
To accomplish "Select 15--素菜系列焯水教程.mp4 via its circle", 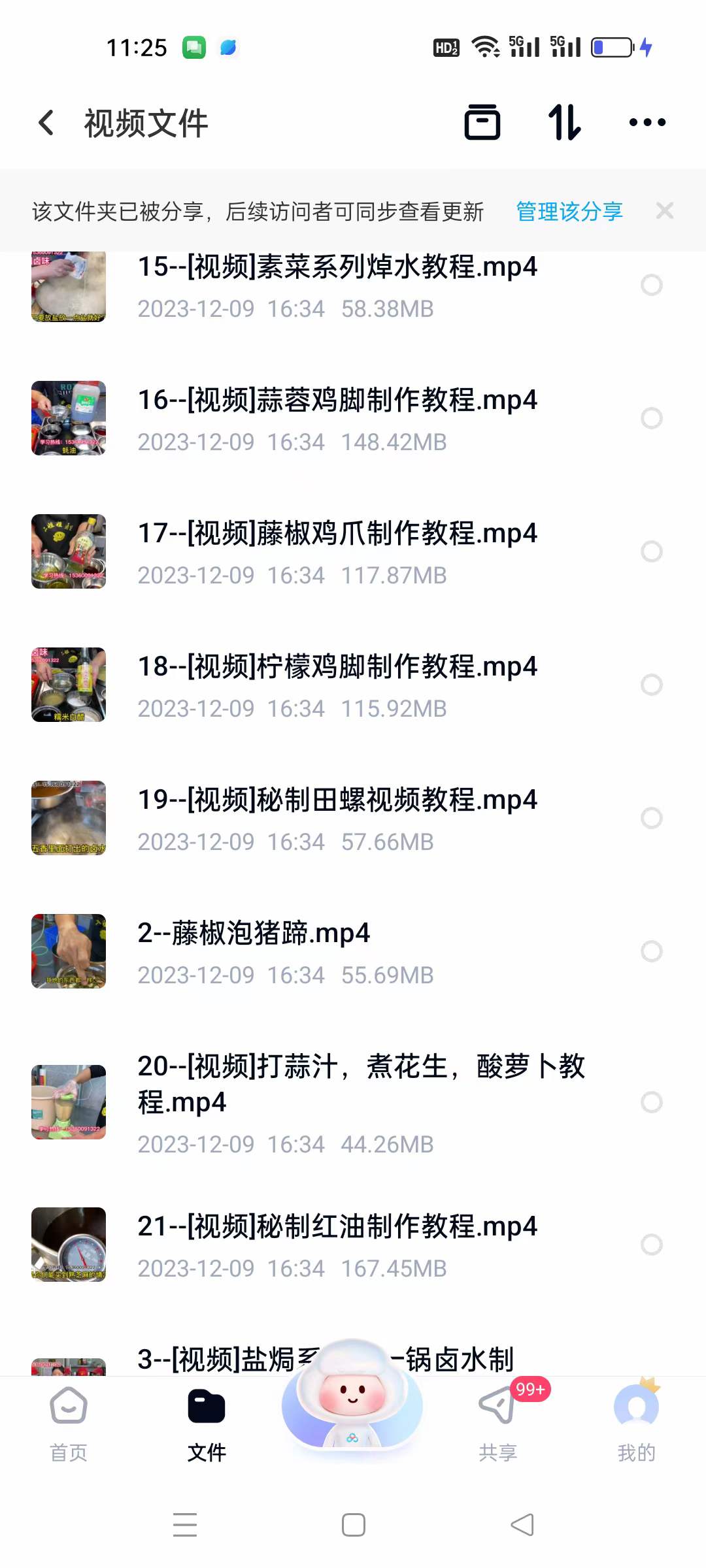I will click(x=652, y=284).
